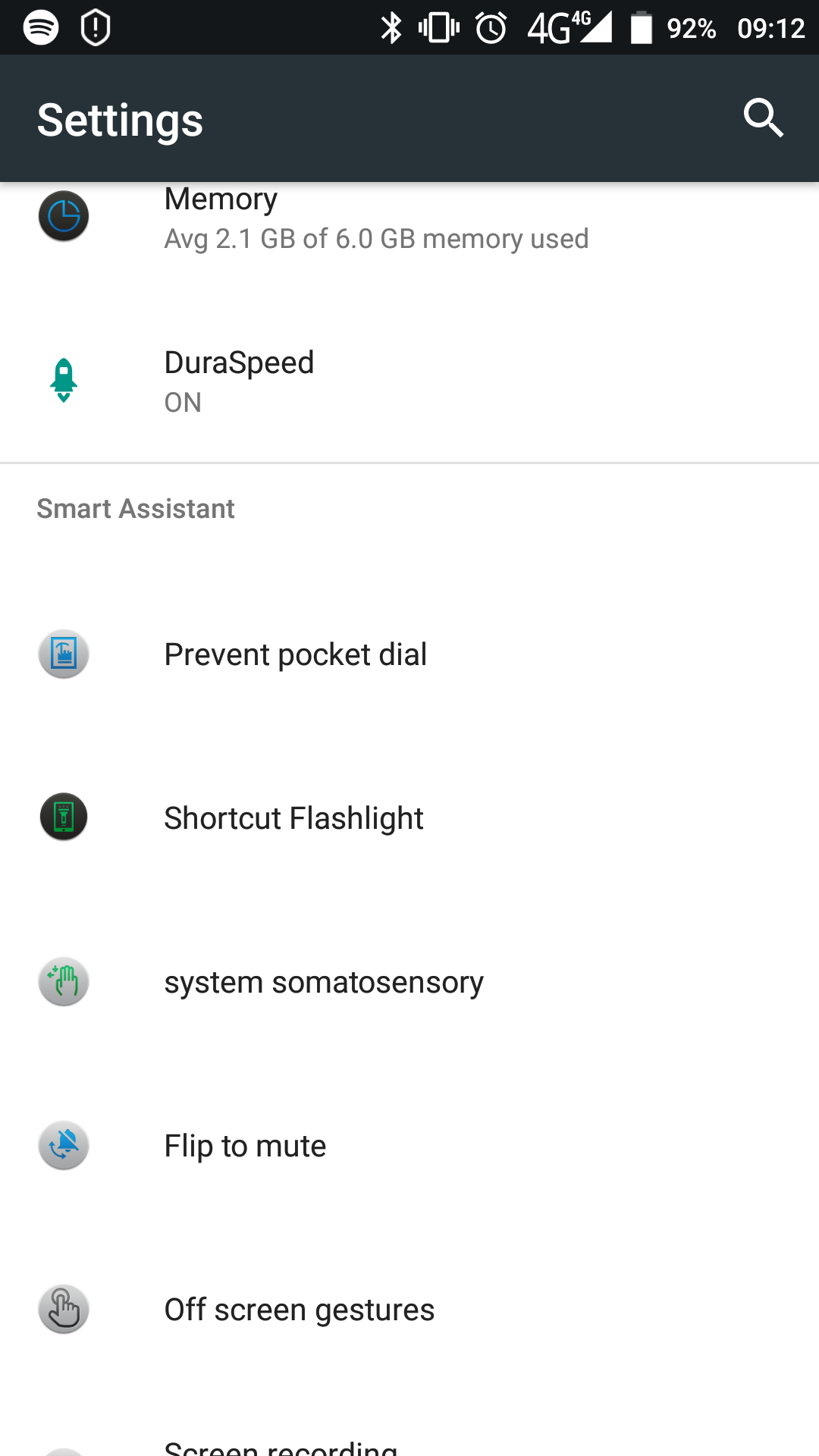Click the Prevent pocket dial icon
819x1456 pixels.
tap(64, 655)
